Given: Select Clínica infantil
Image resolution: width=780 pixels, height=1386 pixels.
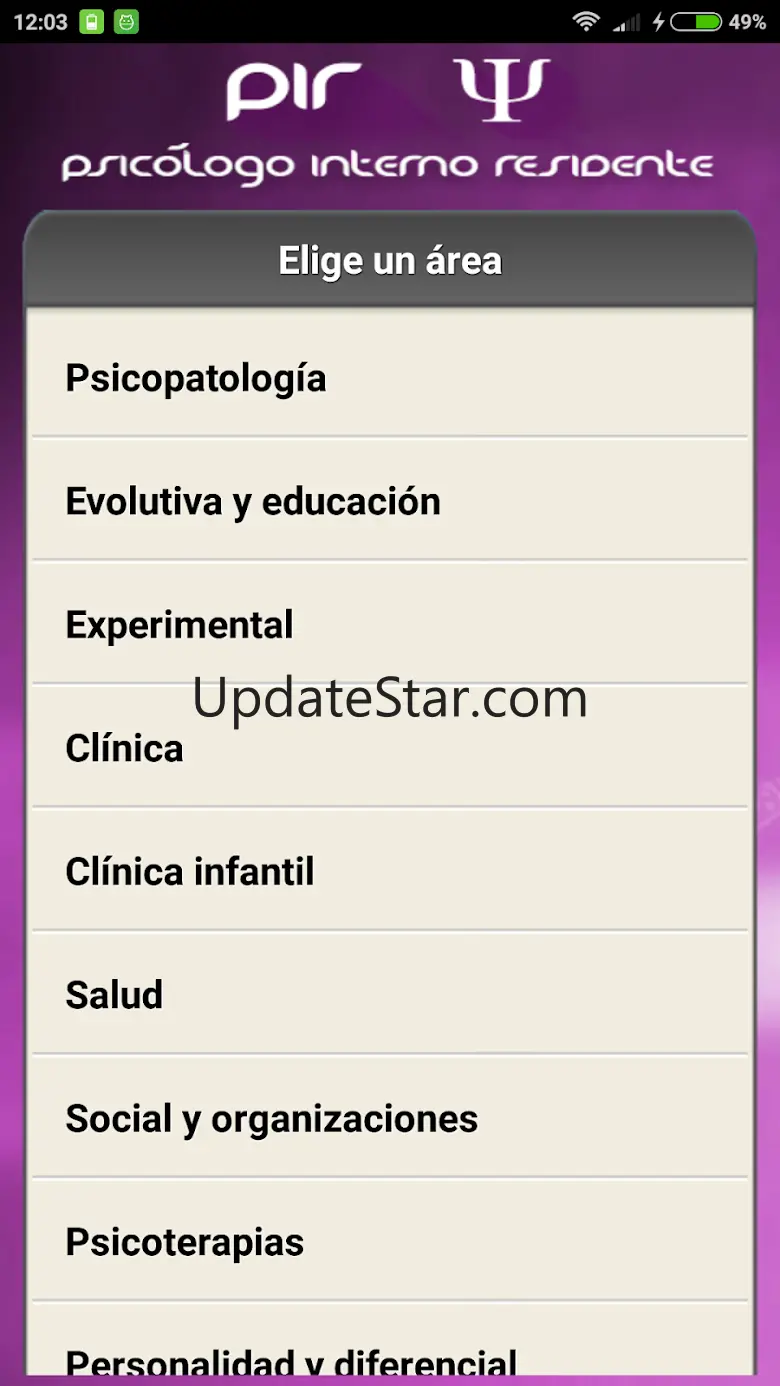Looking at the screenshot, I should pos(390,870).
